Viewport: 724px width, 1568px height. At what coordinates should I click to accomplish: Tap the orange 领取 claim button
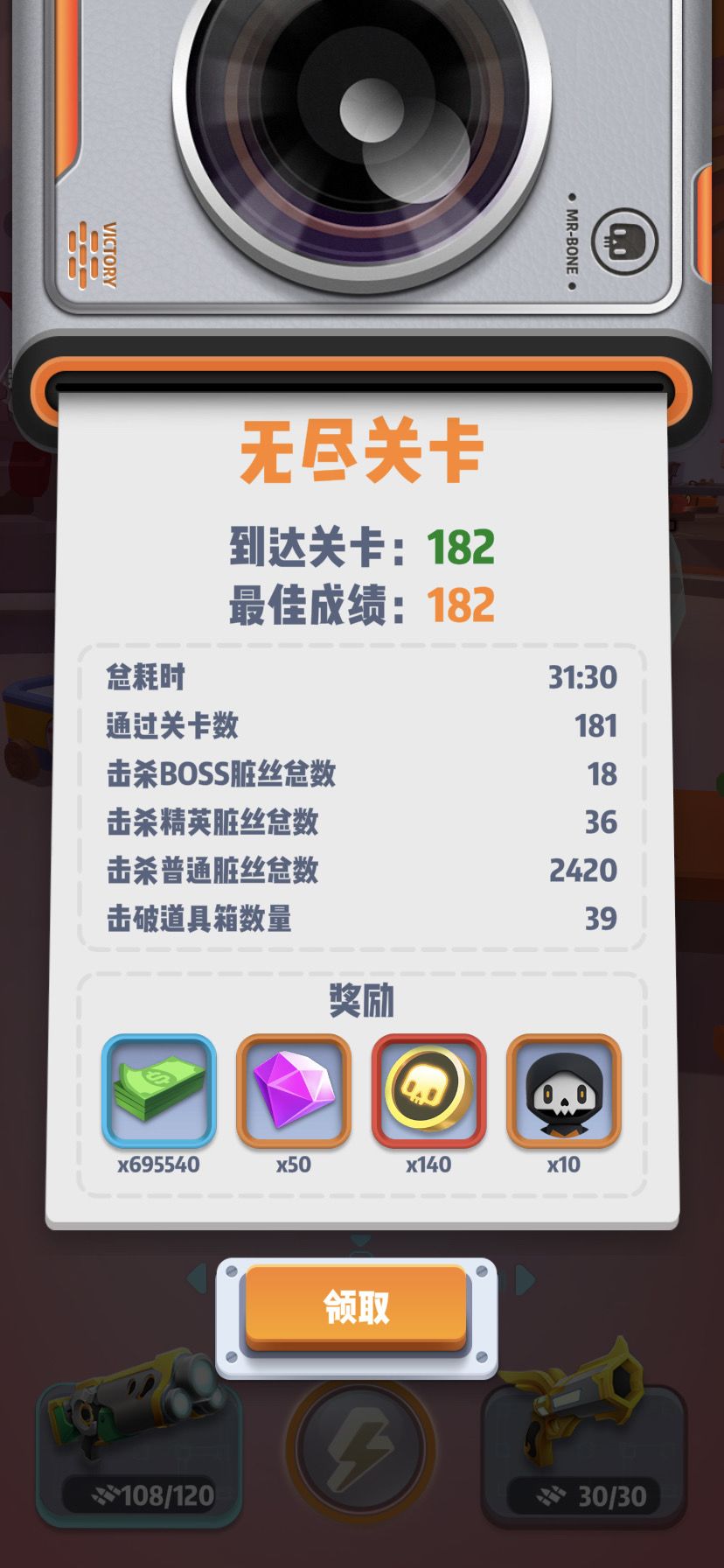356,1307
